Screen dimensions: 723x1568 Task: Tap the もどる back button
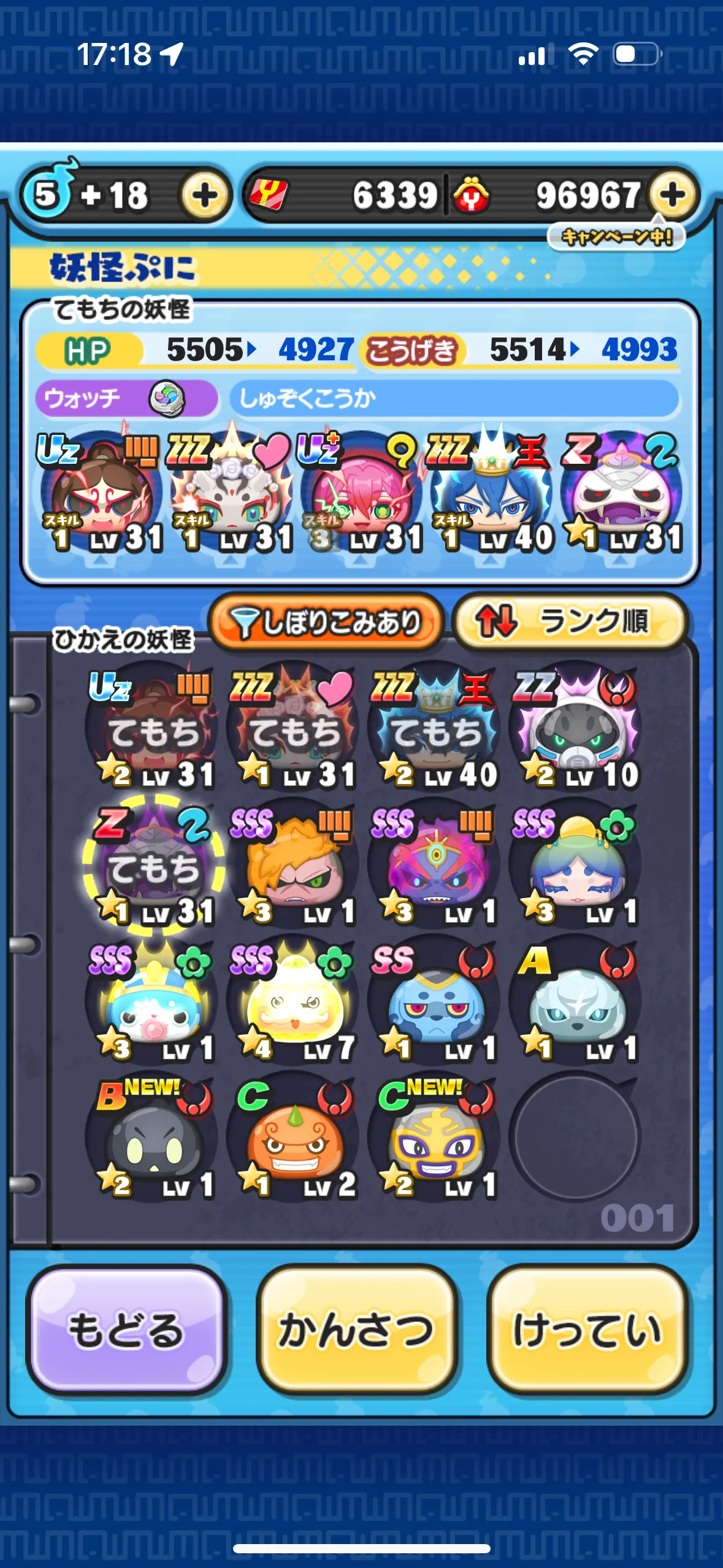pyautogui.click(x=126, y=1330)
